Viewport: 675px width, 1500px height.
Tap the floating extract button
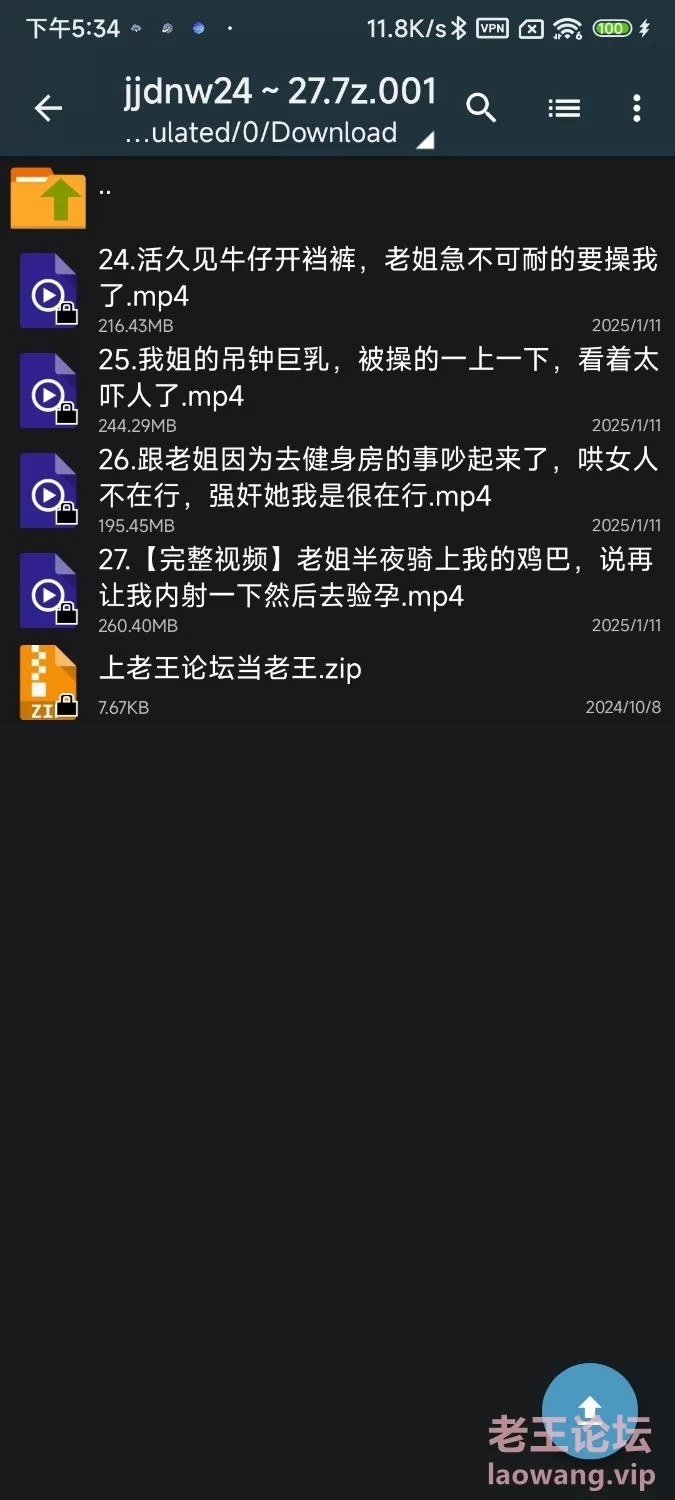tap(590, 1410)
